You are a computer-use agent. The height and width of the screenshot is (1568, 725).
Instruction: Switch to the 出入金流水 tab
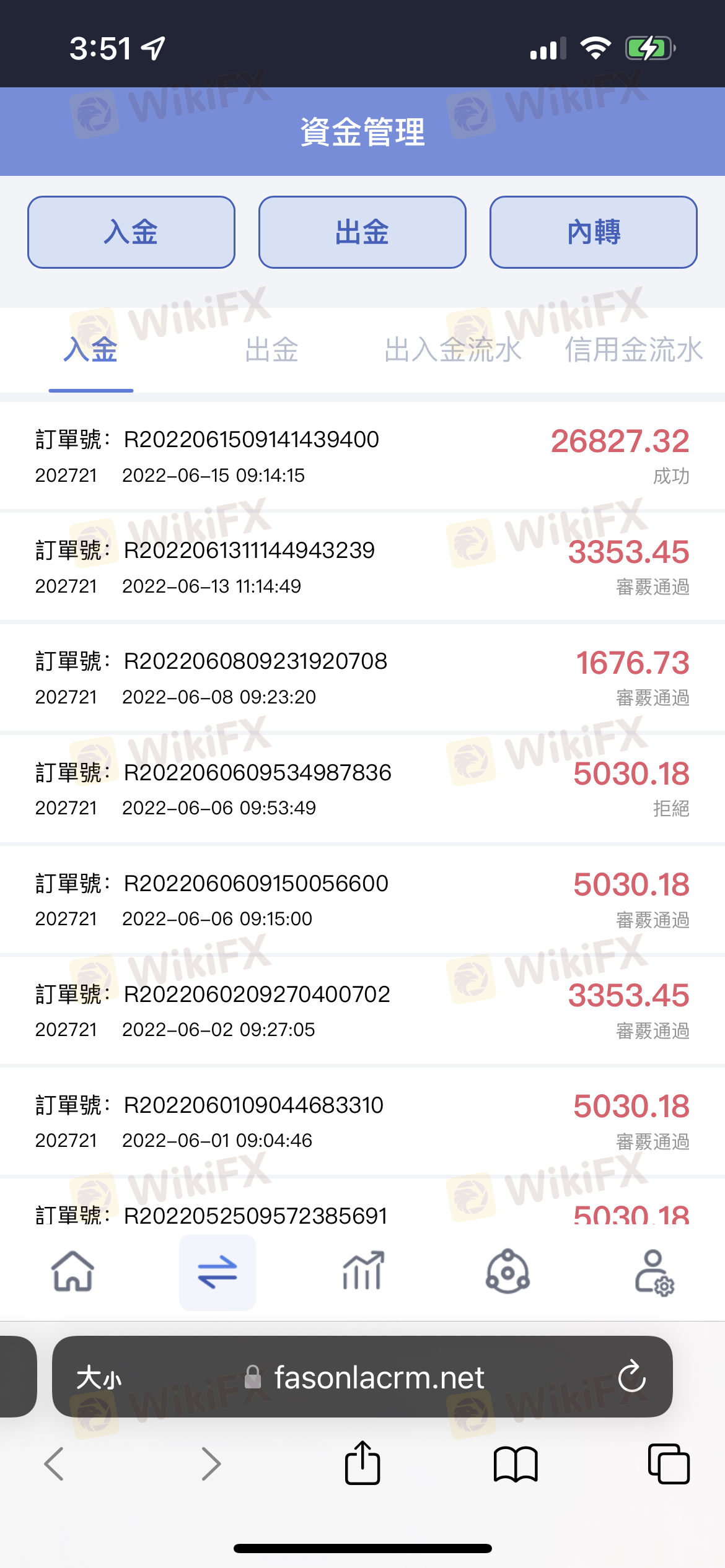click(453, 350)
